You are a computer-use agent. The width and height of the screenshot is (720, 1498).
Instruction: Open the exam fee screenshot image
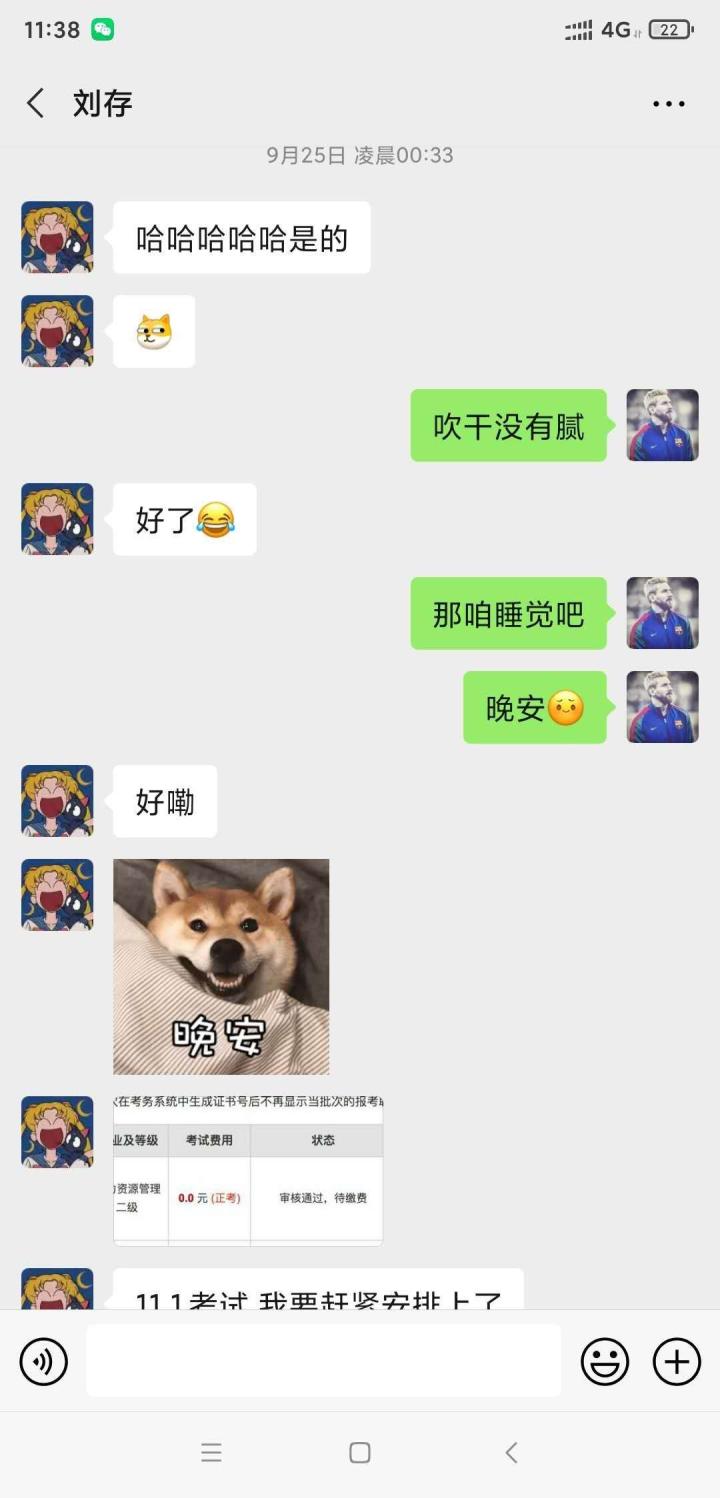pyautogui.click(x=248, y=1170)
